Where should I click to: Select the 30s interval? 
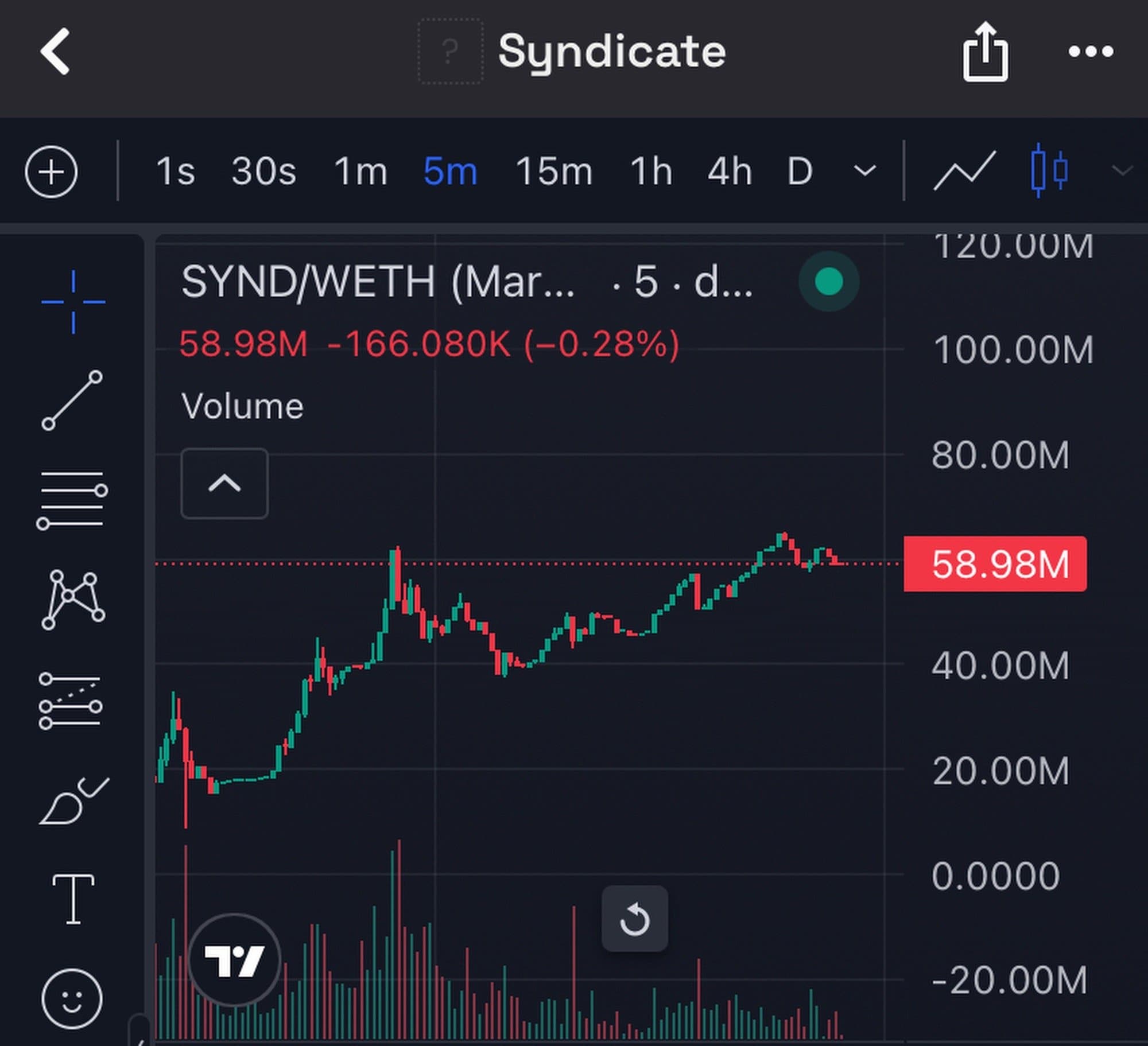pyautogui.click(x=263, y=171)
